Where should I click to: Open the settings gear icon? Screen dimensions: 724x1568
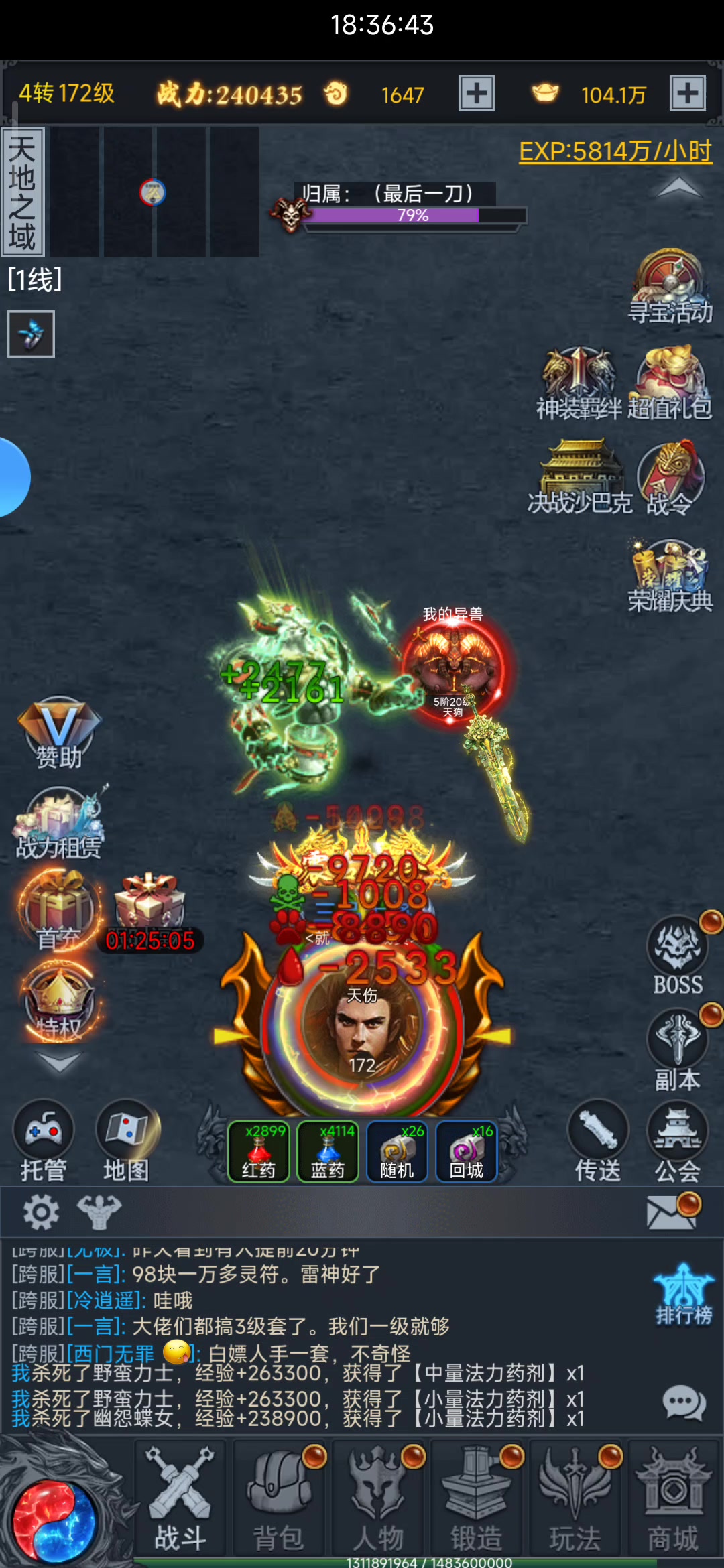[x=42, y=1212]
